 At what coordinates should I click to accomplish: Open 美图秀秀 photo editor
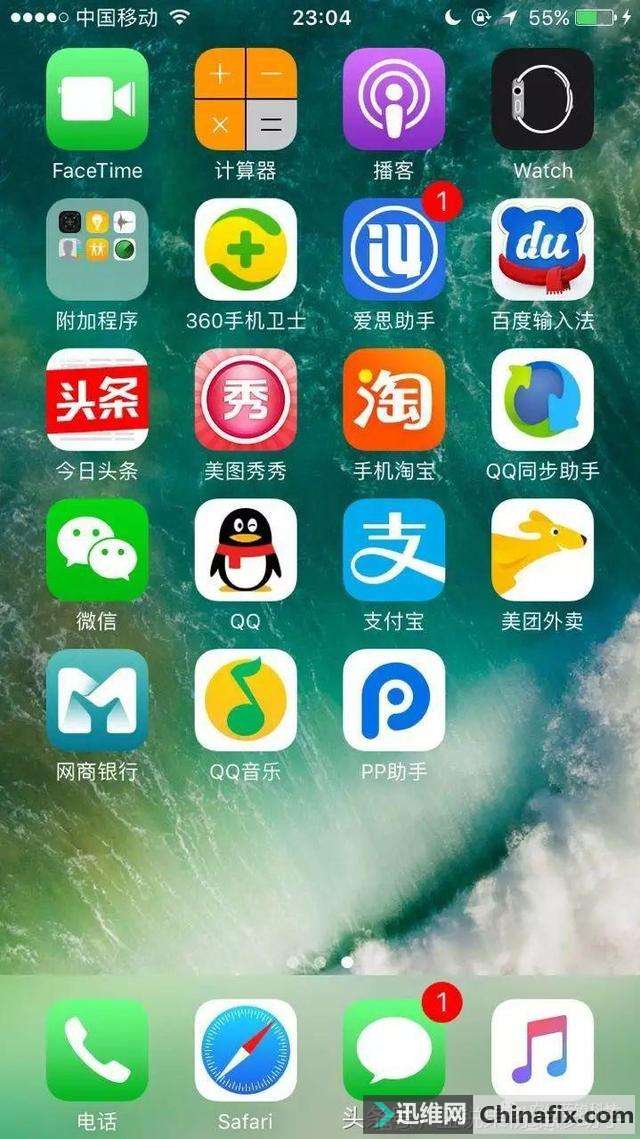click(245, 399)
